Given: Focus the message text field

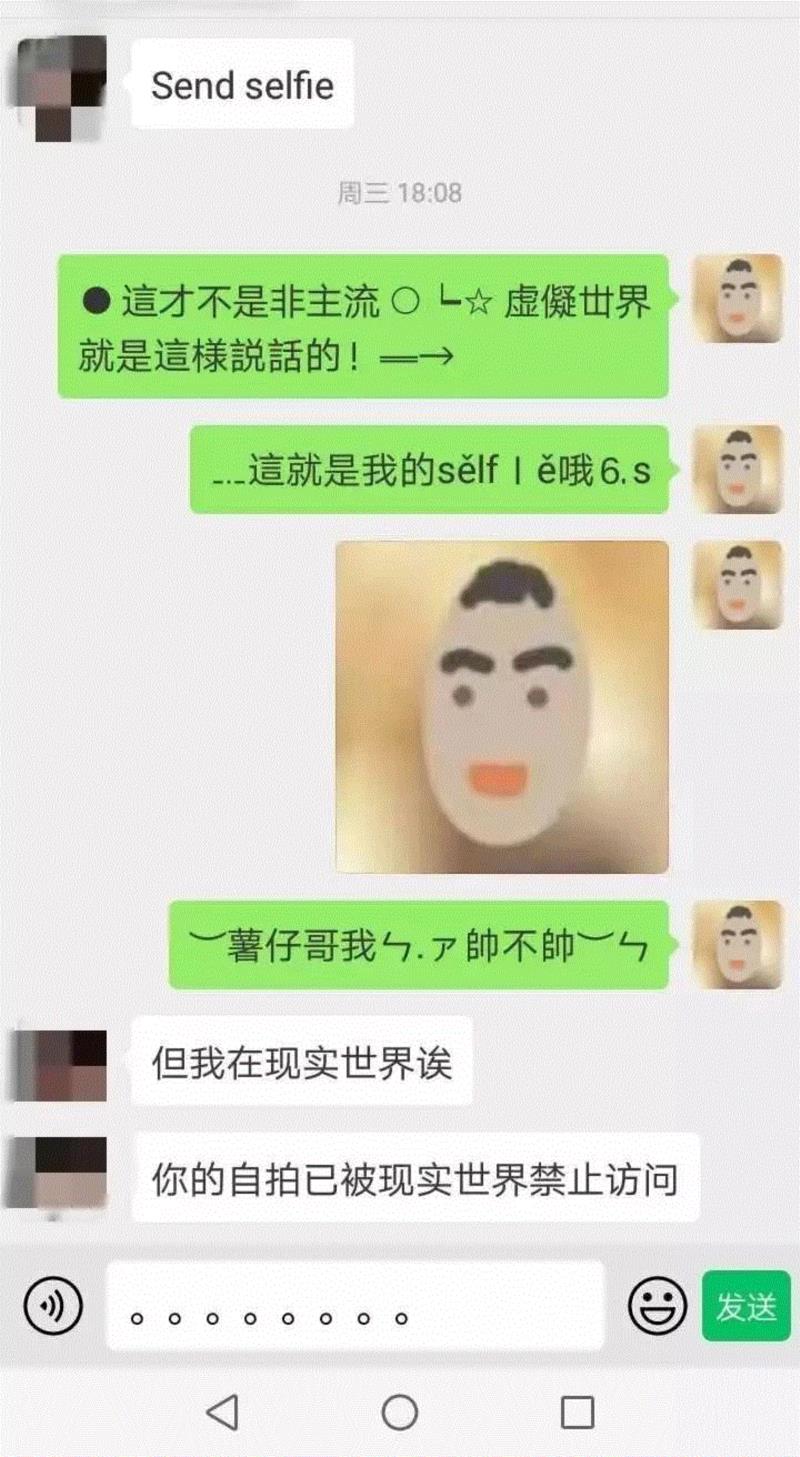Looking at the screenshot, I should pyautogui.click(x=355, y=1305).
